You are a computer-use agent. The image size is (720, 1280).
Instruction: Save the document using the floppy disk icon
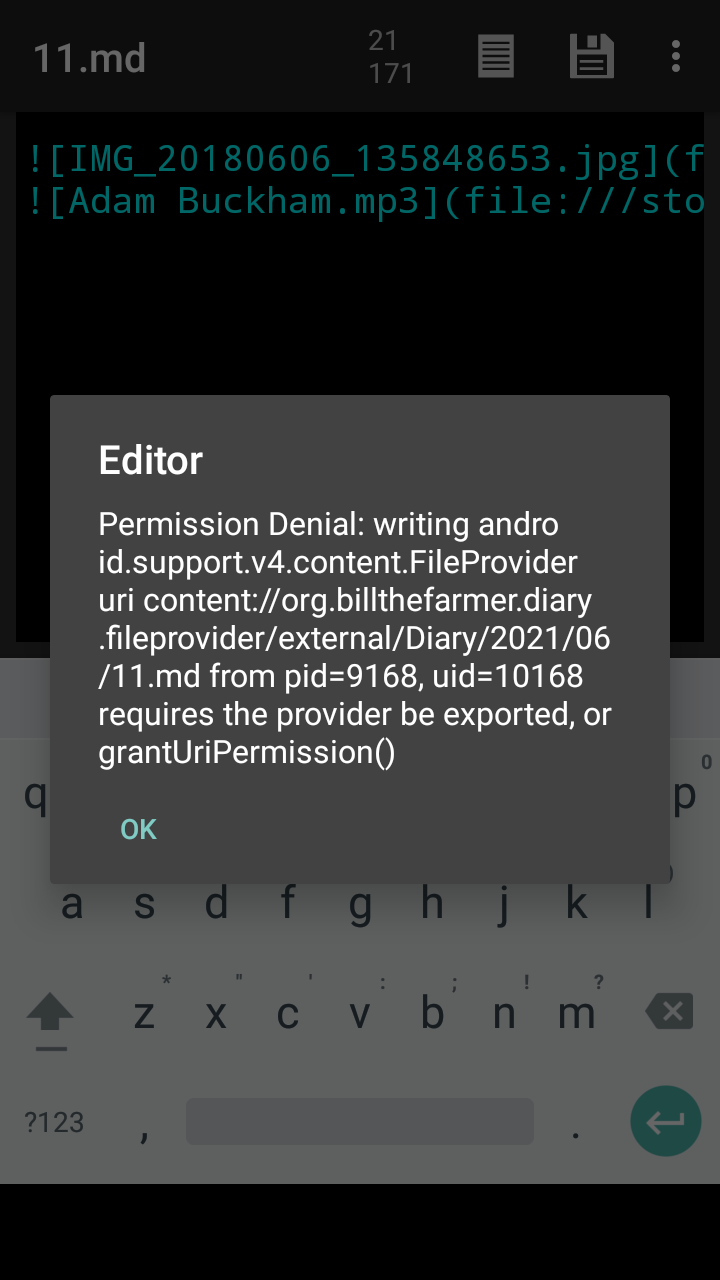point(591,56)
